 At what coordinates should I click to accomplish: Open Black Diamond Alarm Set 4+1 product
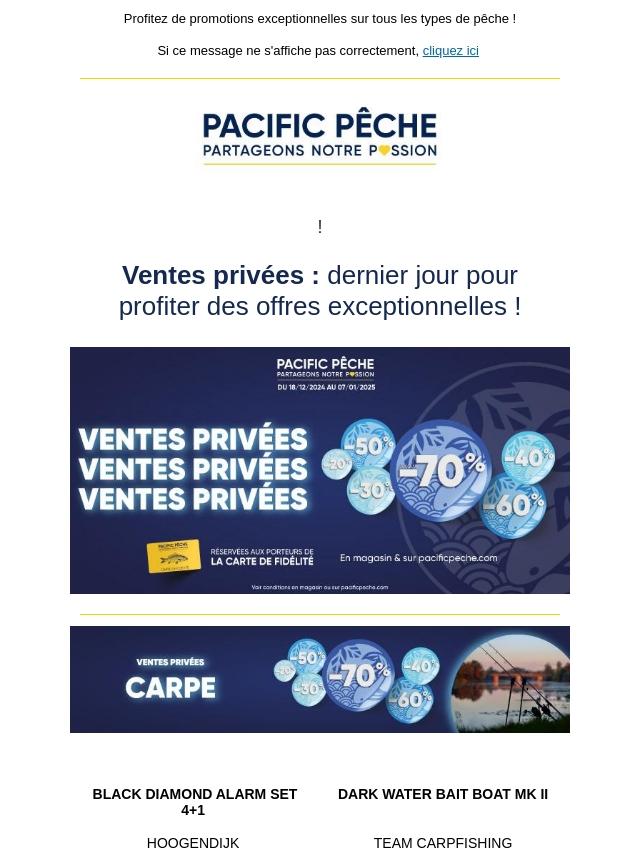point(194,802)
